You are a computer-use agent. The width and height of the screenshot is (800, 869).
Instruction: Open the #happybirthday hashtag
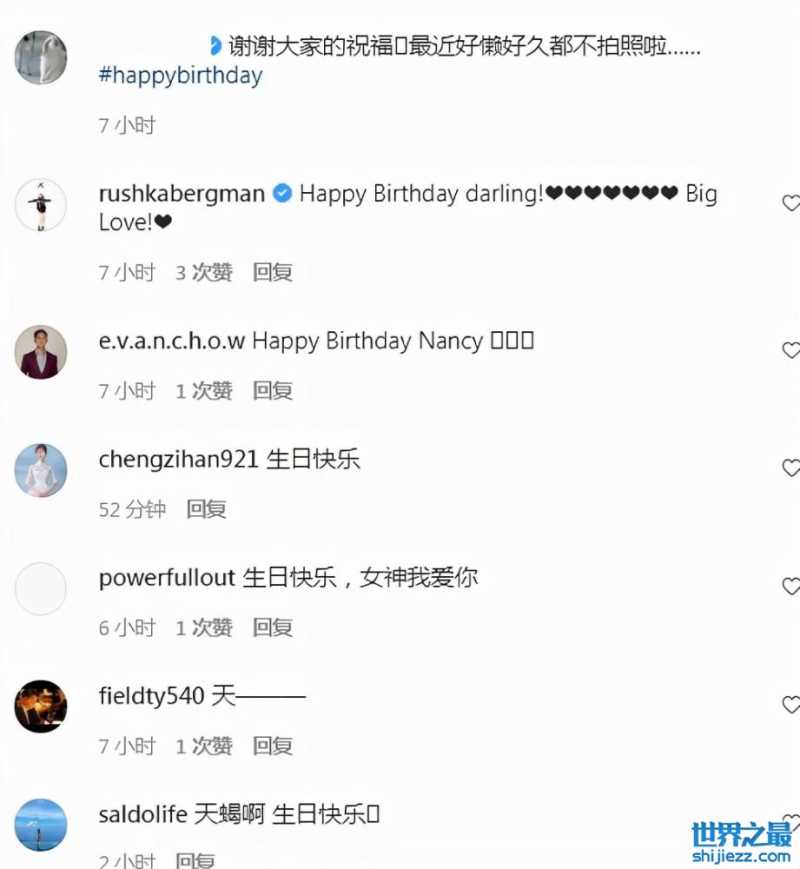(181, 76)
